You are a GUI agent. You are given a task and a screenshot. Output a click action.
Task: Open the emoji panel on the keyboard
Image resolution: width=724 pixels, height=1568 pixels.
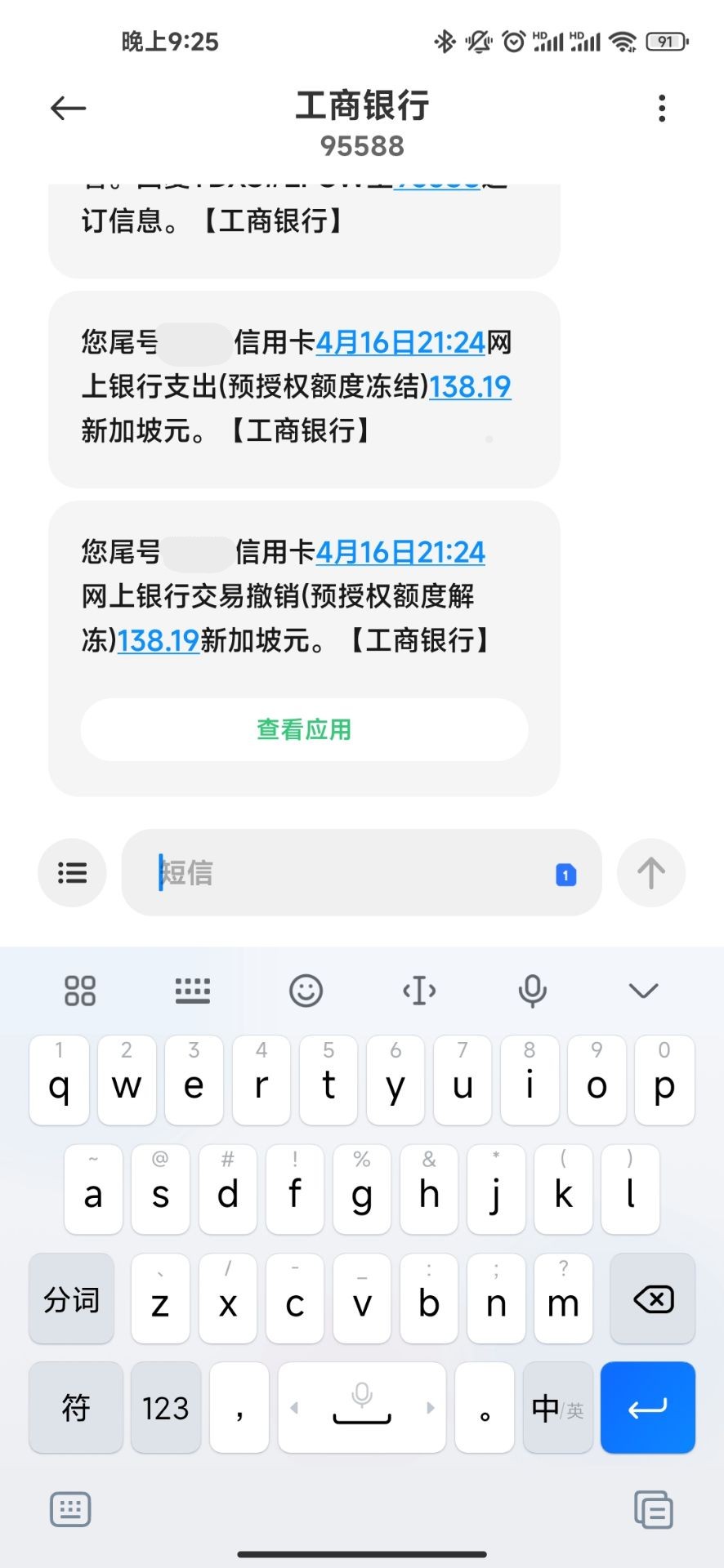[x=306, y=991]
